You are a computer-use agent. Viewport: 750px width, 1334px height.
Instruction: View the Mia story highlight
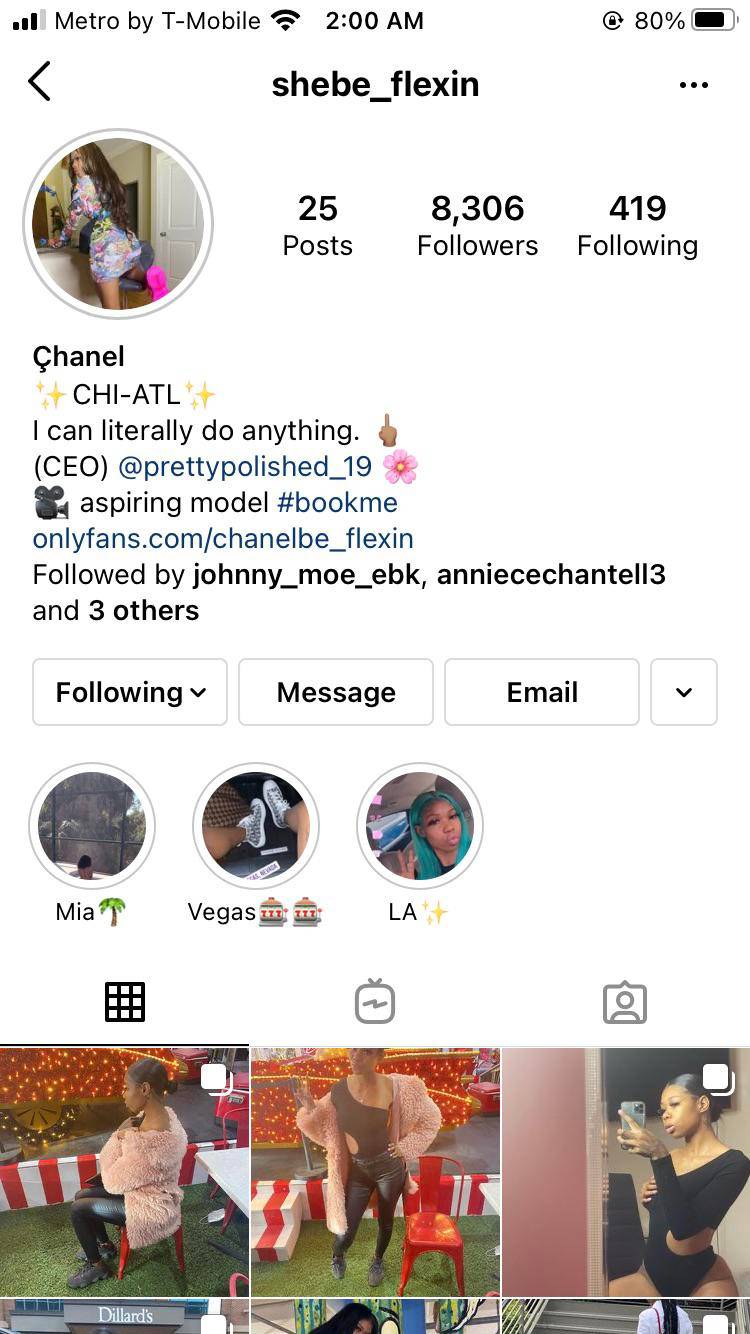(x=92, y=827)
